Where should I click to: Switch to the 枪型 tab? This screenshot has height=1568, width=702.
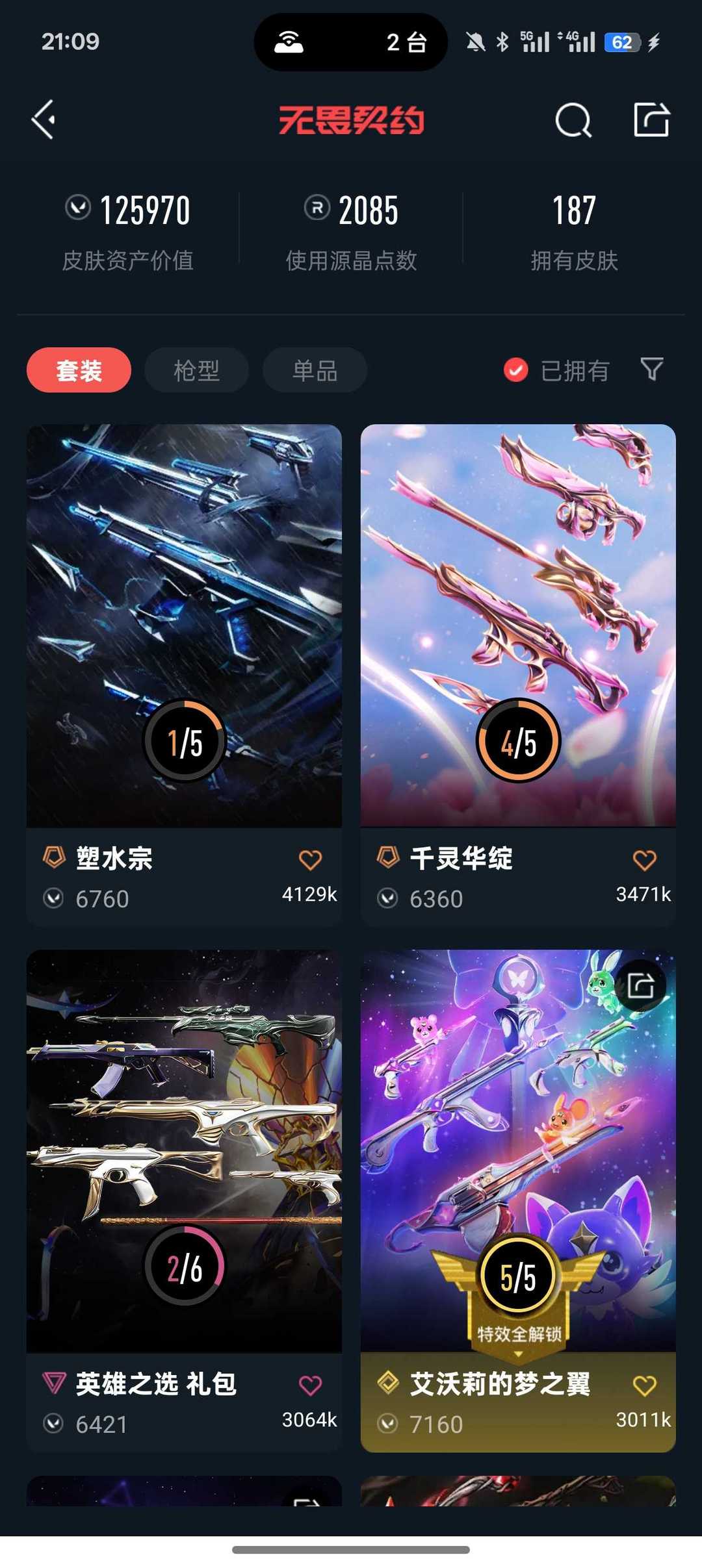196,370
